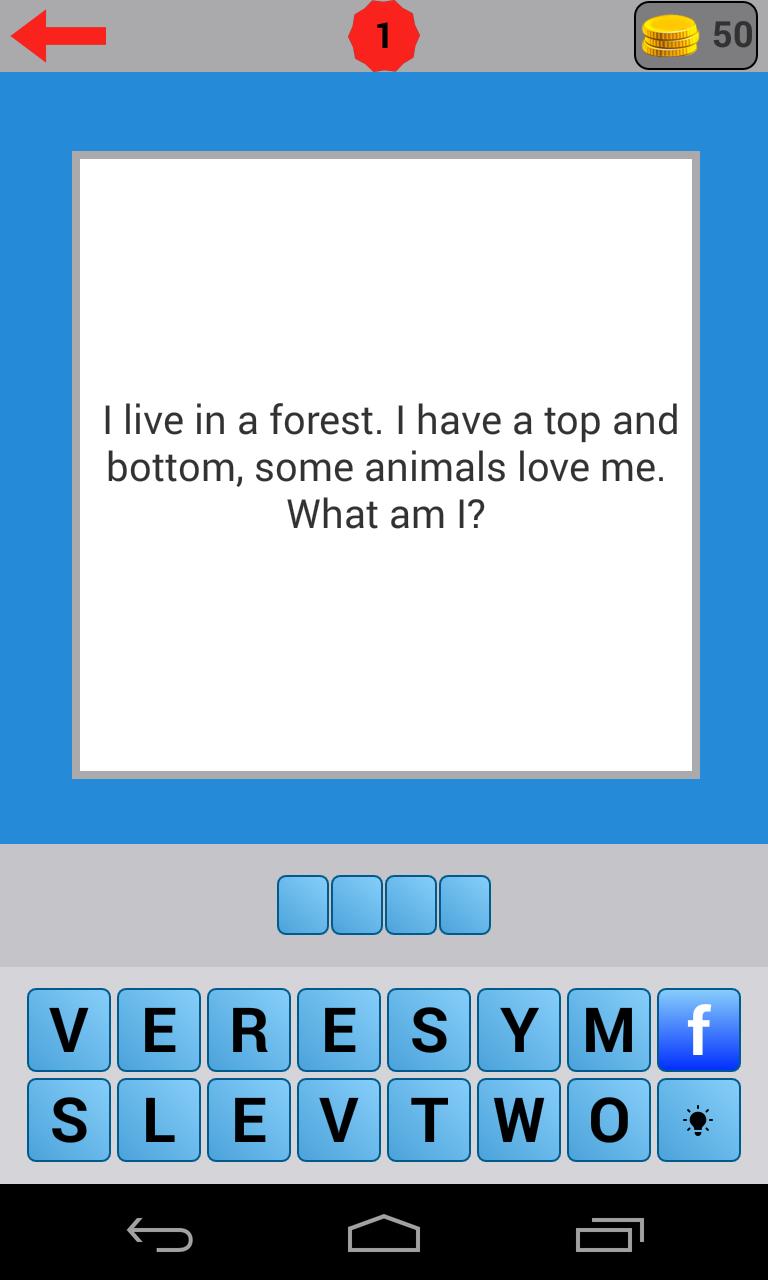This screenshot has width=768, height=1280.
Task: Select the first E tile
Action: [158, 1029]
